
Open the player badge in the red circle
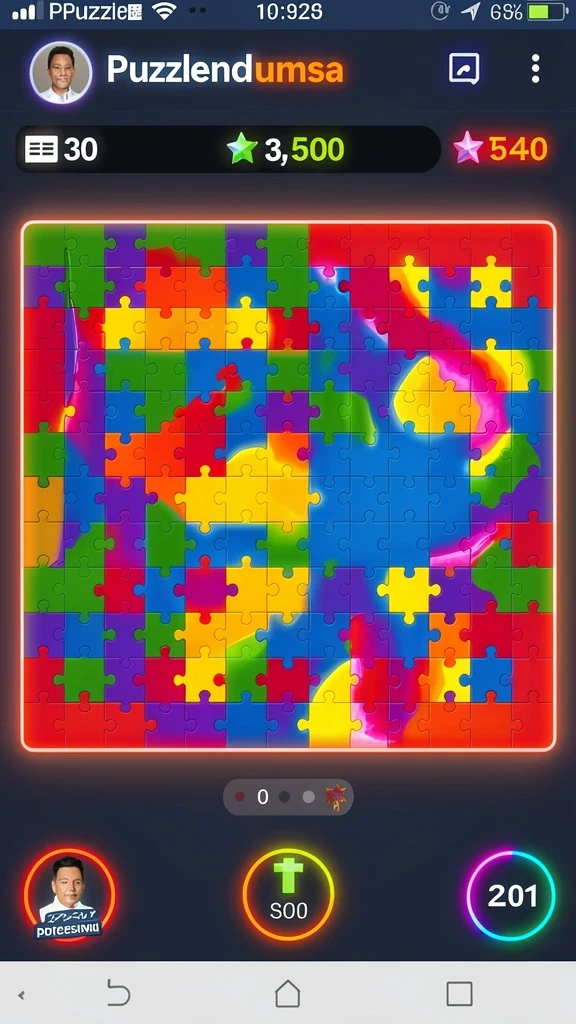tap(69, 895)
